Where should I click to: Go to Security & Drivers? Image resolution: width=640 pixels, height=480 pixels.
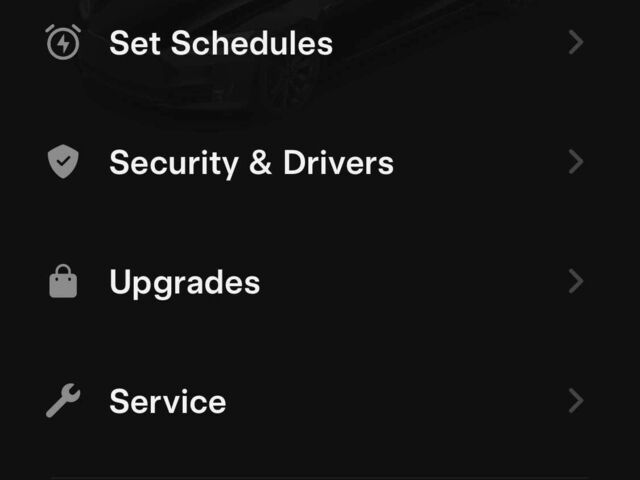(x=250, y=162)
